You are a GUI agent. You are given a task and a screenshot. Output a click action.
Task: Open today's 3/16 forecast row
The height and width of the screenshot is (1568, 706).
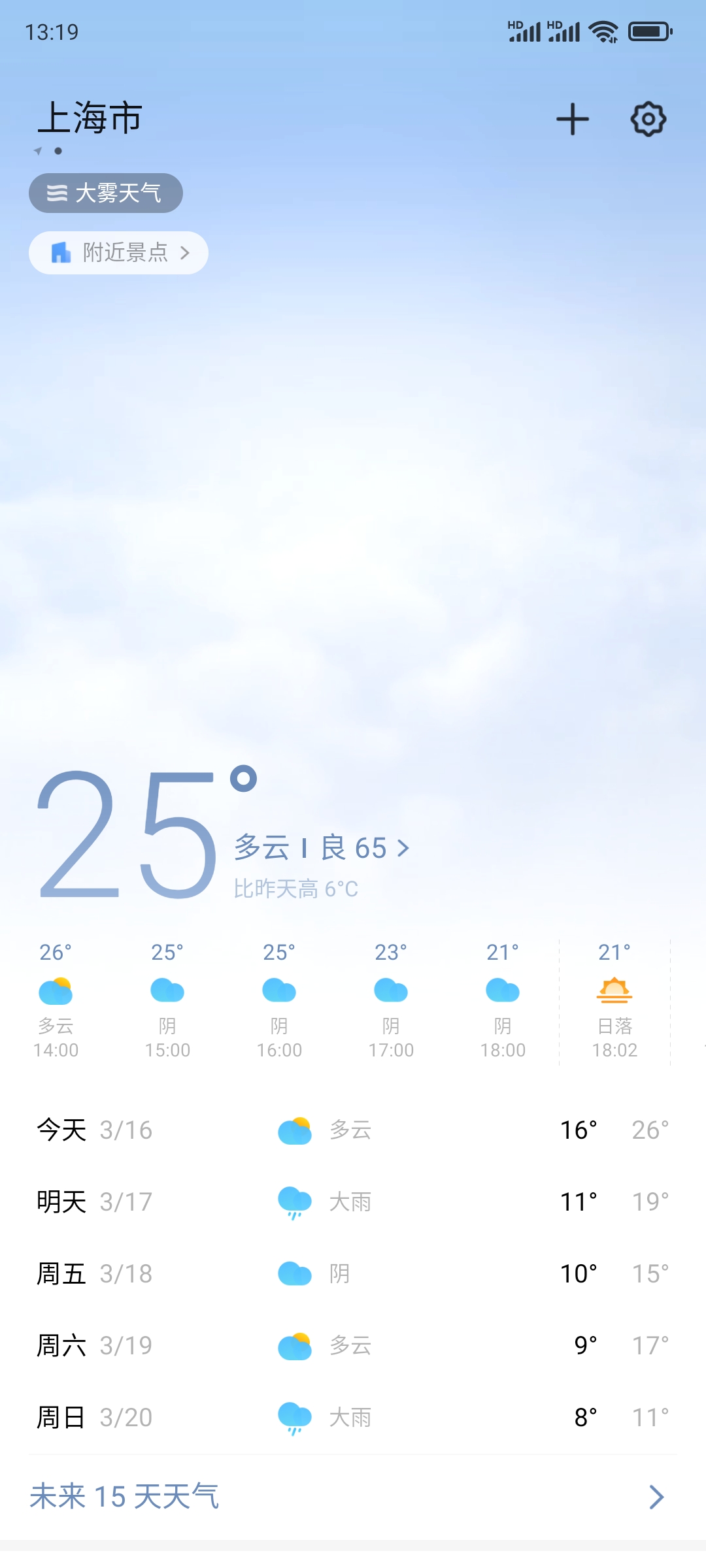click(353, 1130)
